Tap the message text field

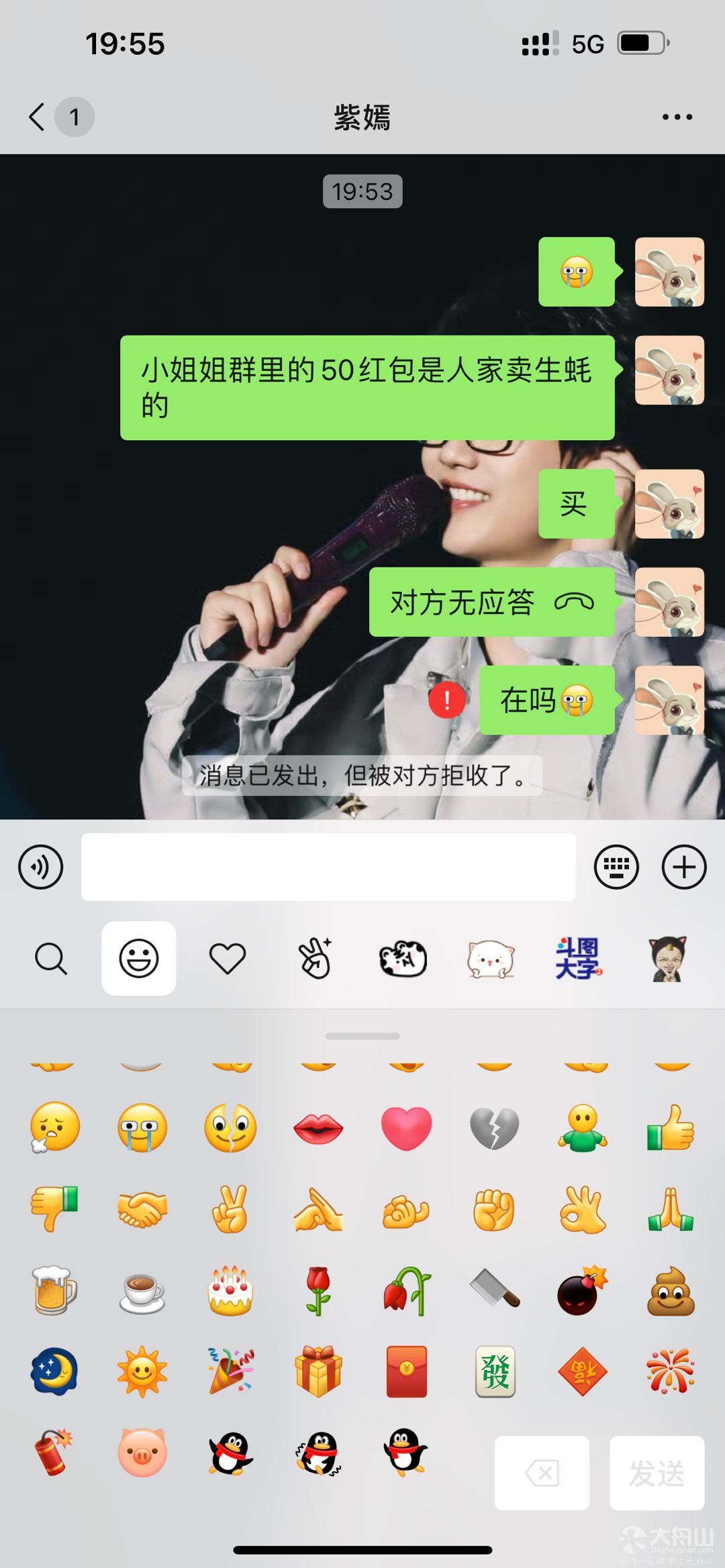[x=328, y=867]
